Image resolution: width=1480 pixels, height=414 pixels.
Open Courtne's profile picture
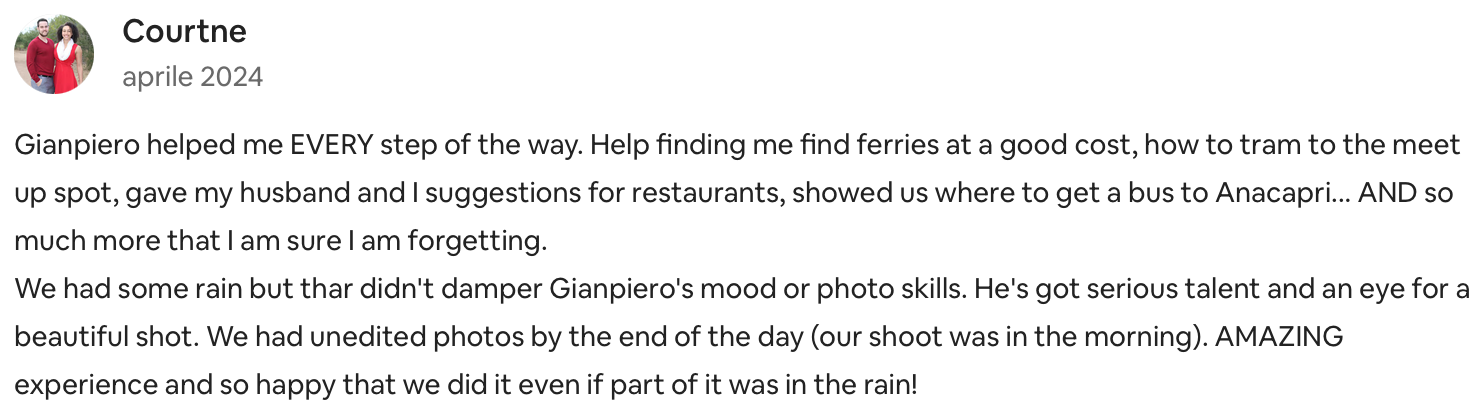(54, 54)
